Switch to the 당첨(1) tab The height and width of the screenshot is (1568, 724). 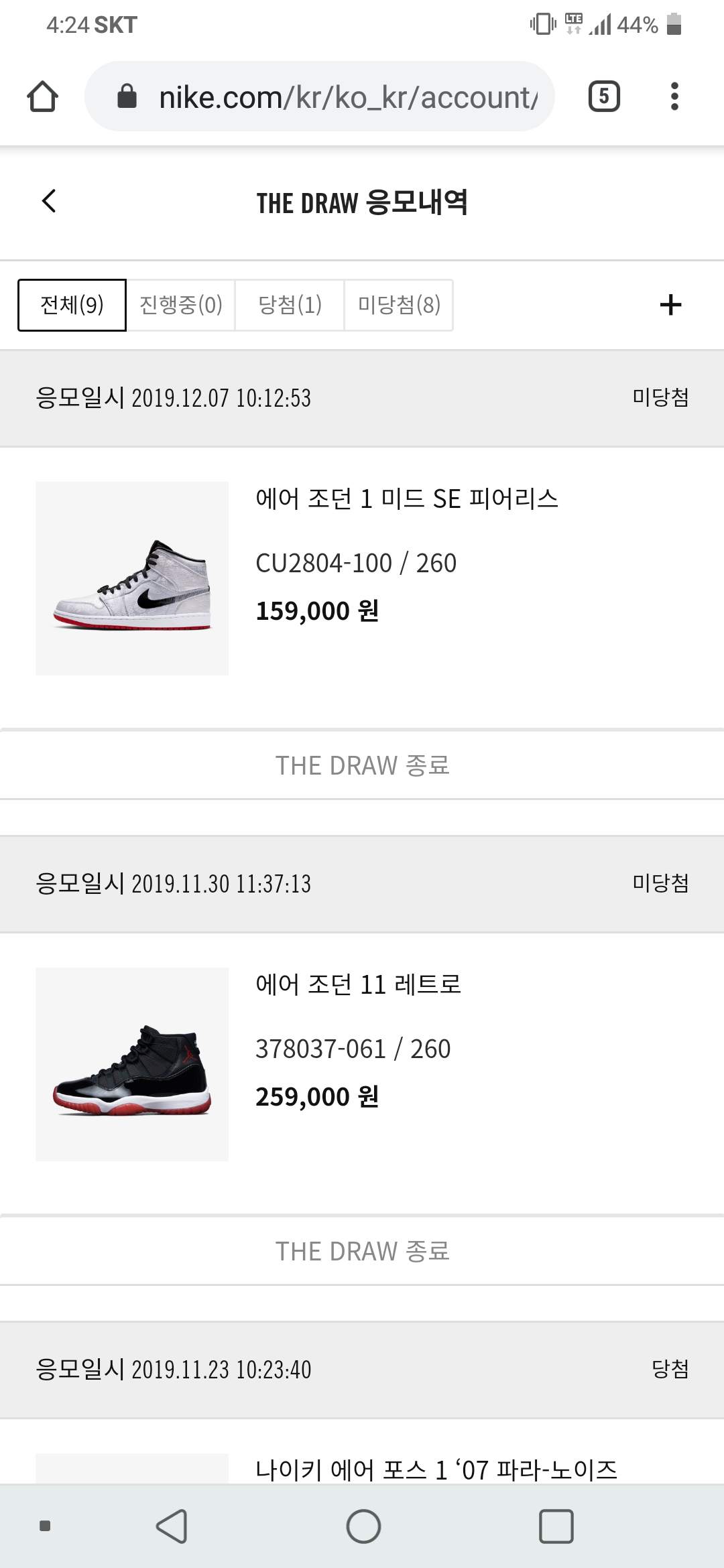(x=290, y=305)
